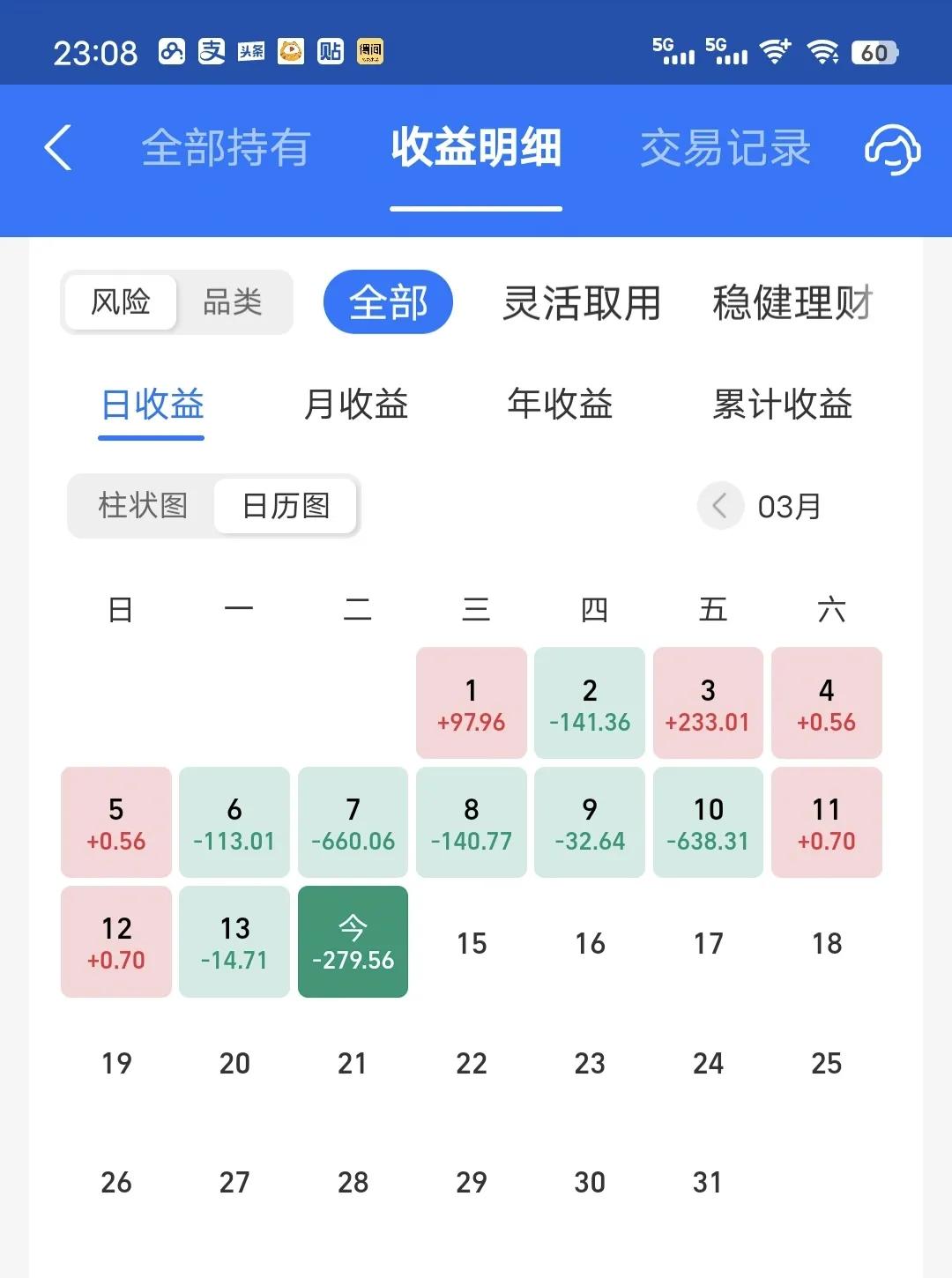Go to previous month with arrow
The height and width of the screenshot is (1278, 952).
click(x=720, y=506)
